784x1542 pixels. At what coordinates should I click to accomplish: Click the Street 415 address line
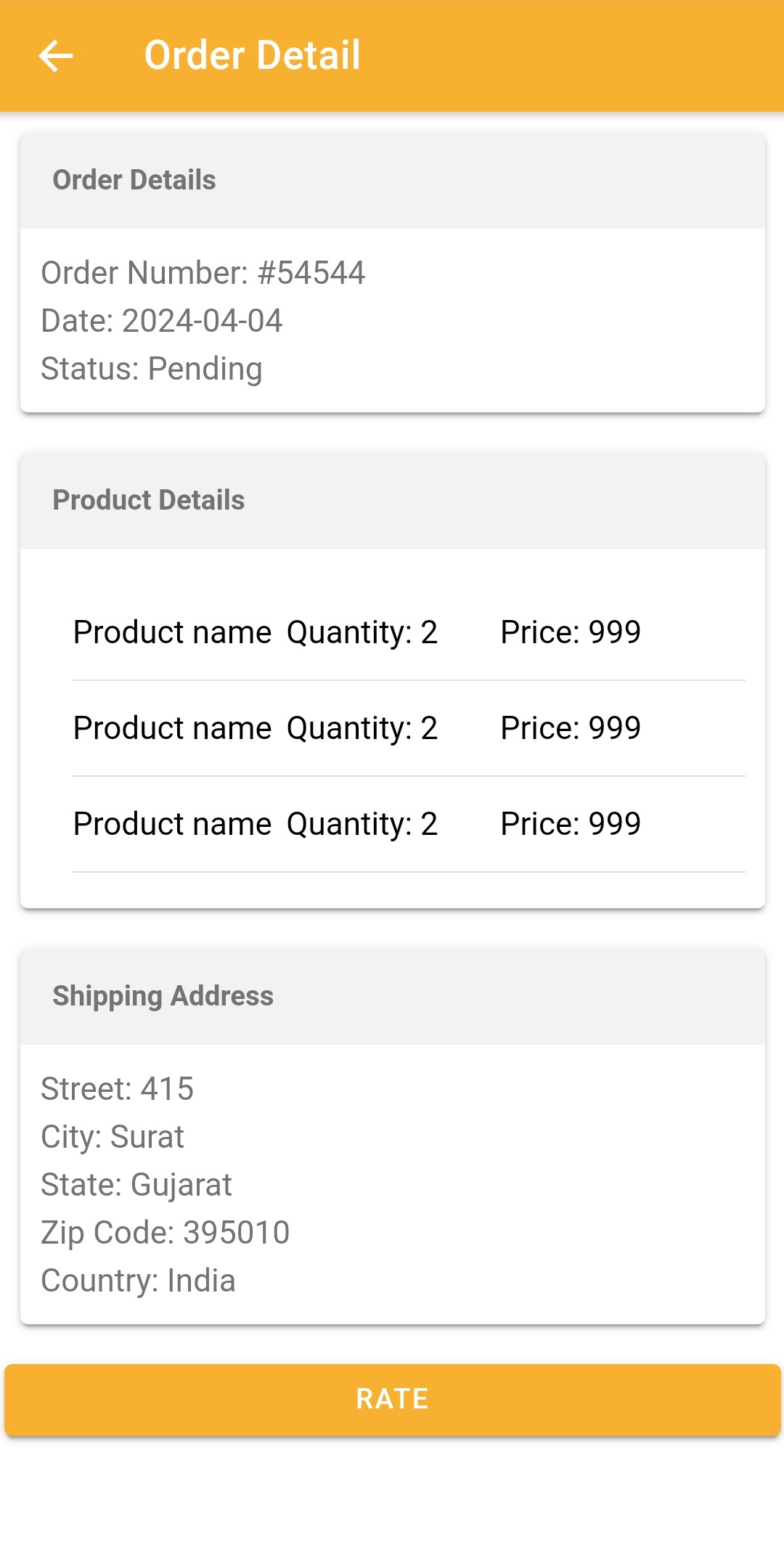tap(118, 1088)
